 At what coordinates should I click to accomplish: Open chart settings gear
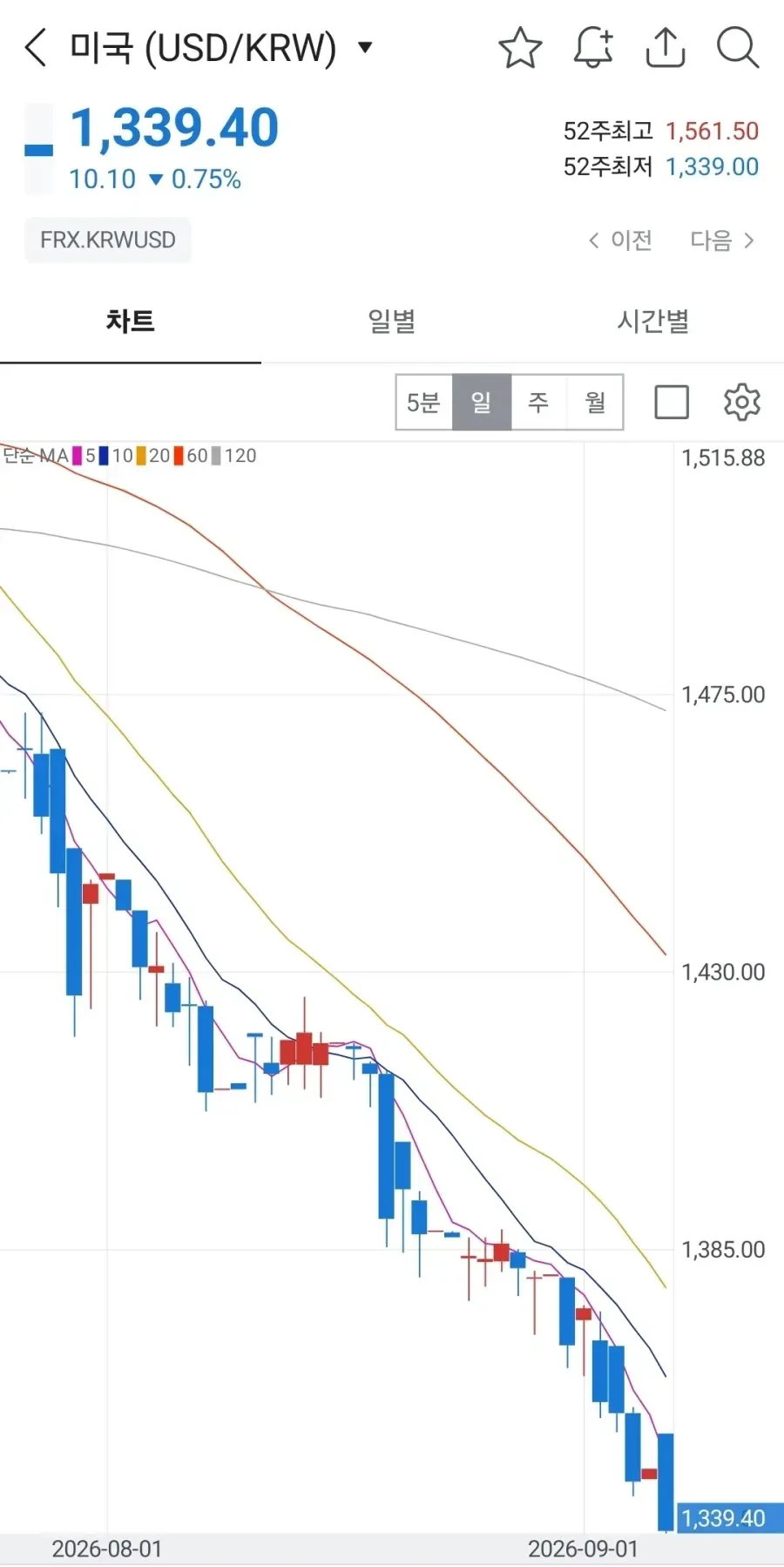click(742, 403)
